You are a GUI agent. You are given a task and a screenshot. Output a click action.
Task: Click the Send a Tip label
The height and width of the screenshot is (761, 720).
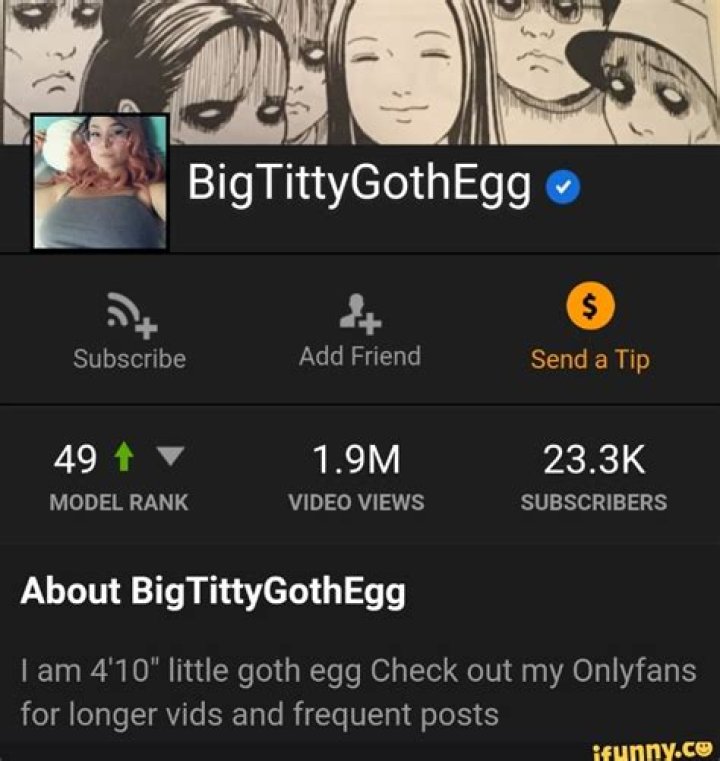tap(589, 358)
